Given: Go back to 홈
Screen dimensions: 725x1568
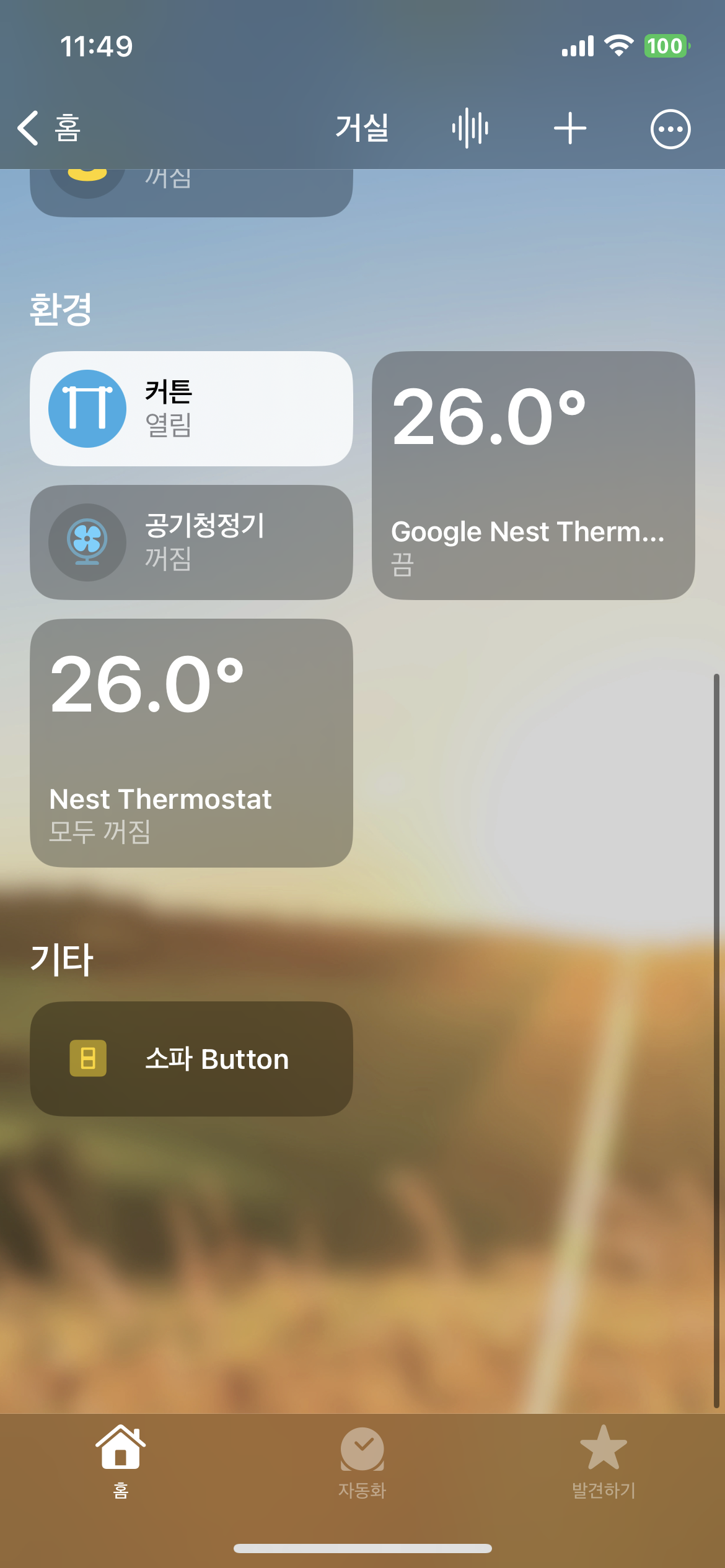Looking at the screenshot, I should click(x=50, y=128).
